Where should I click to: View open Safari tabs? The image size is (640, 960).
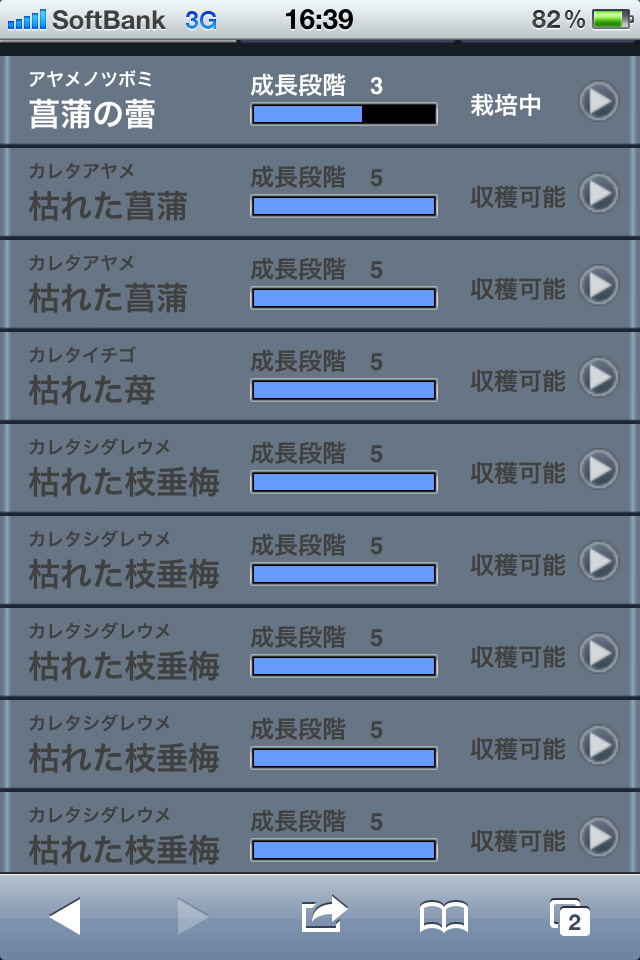click(x=570, y=916)
